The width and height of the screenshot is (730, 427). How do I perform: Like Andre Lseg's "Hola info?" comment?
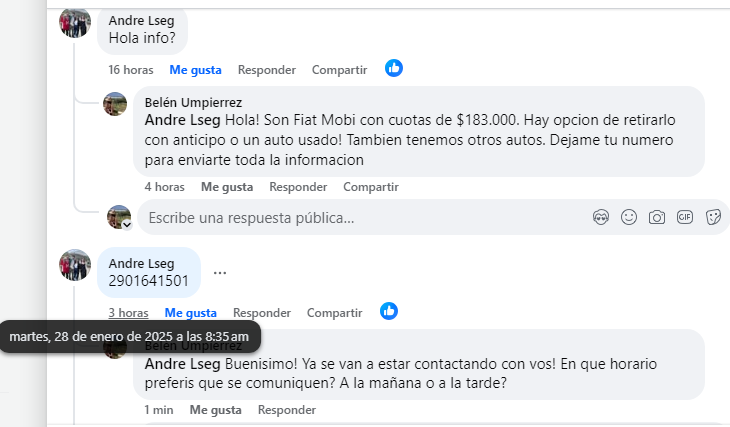[195, 70]
